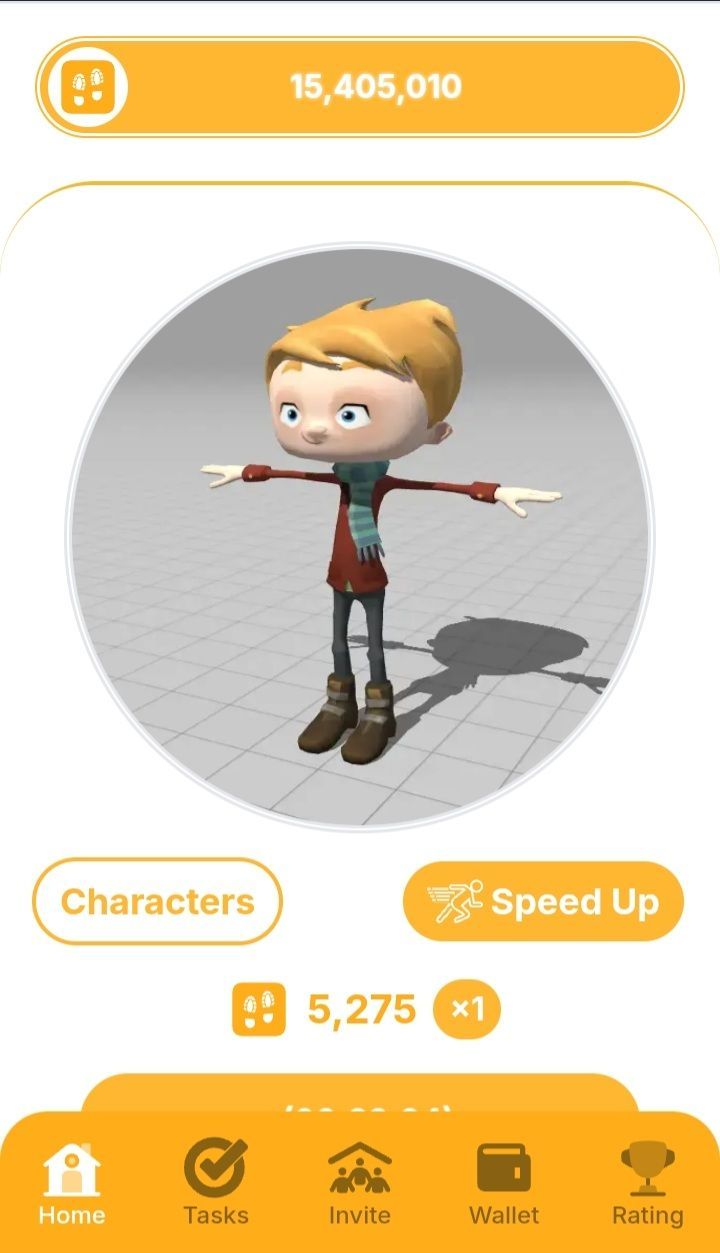Viewport: 720px width, 1253px height.
Task: Tap the Invite tab label
Action: pos(360,1216)
